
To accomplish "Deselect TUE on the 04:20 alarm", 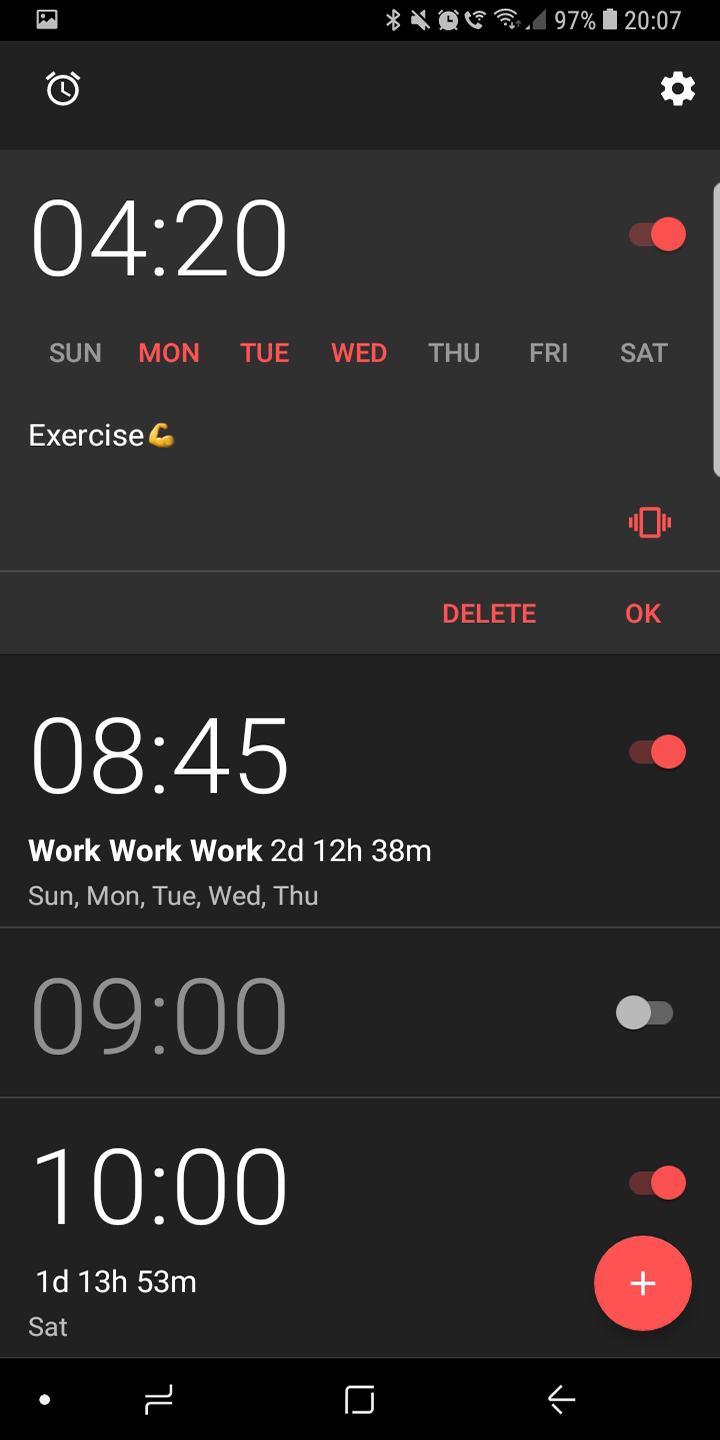I will click(x=265, y=353).
